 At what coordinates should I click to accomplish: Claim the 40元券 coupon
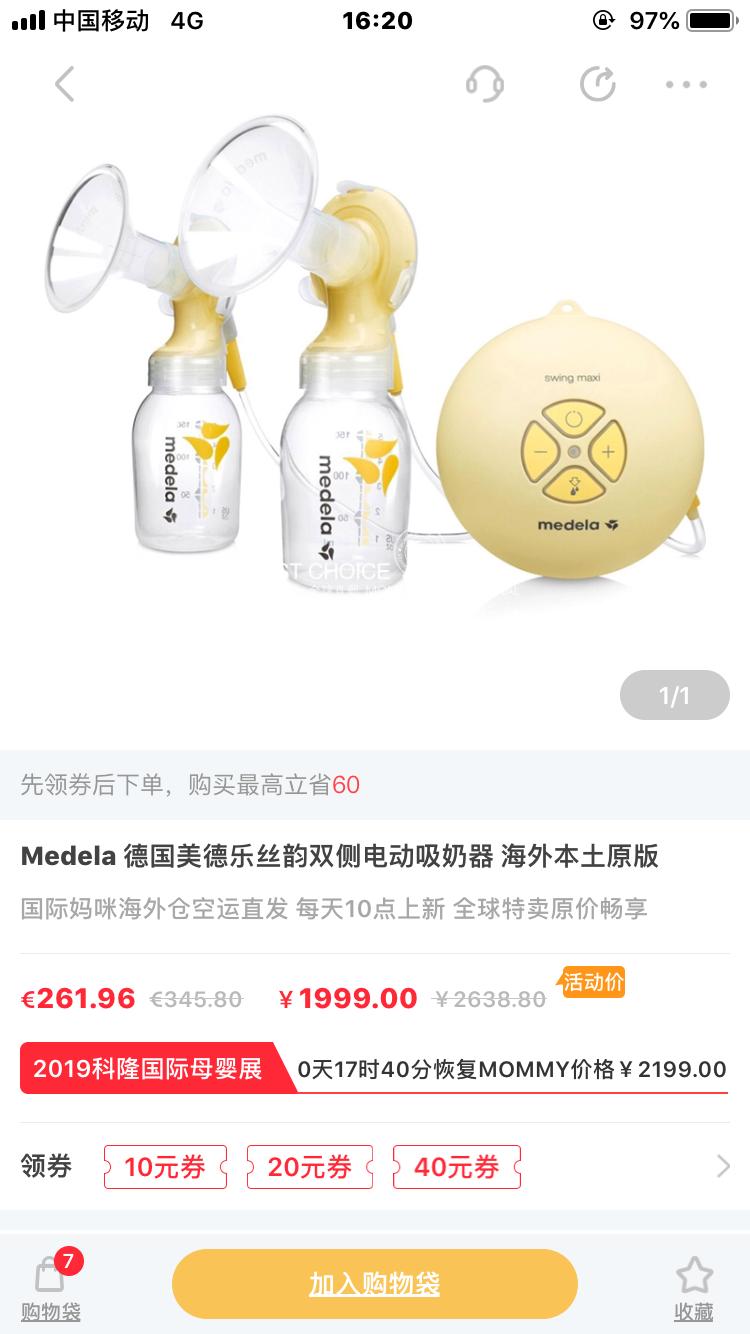click(457, 1165)
